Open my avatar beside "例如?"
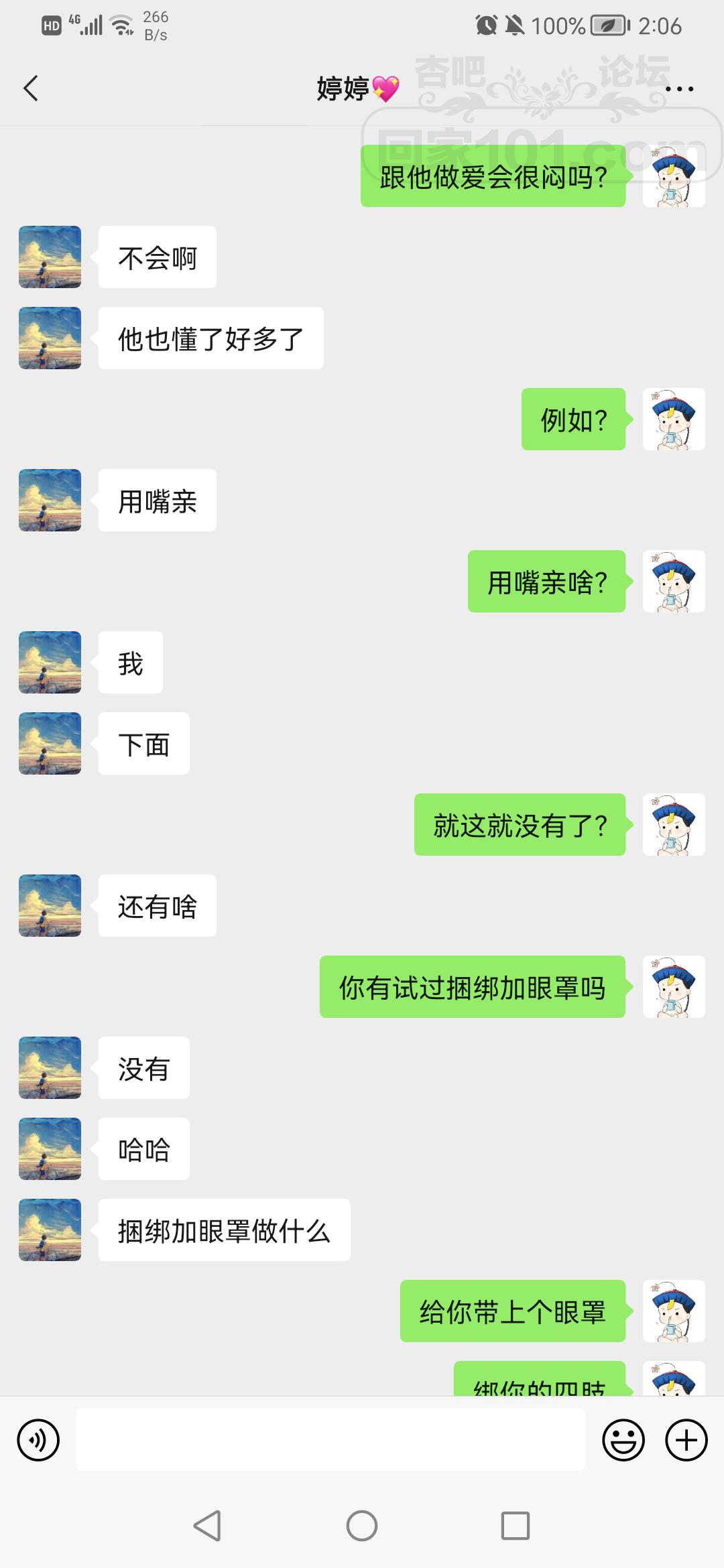Screen dimensions: 724x1568 pos(673,419)
